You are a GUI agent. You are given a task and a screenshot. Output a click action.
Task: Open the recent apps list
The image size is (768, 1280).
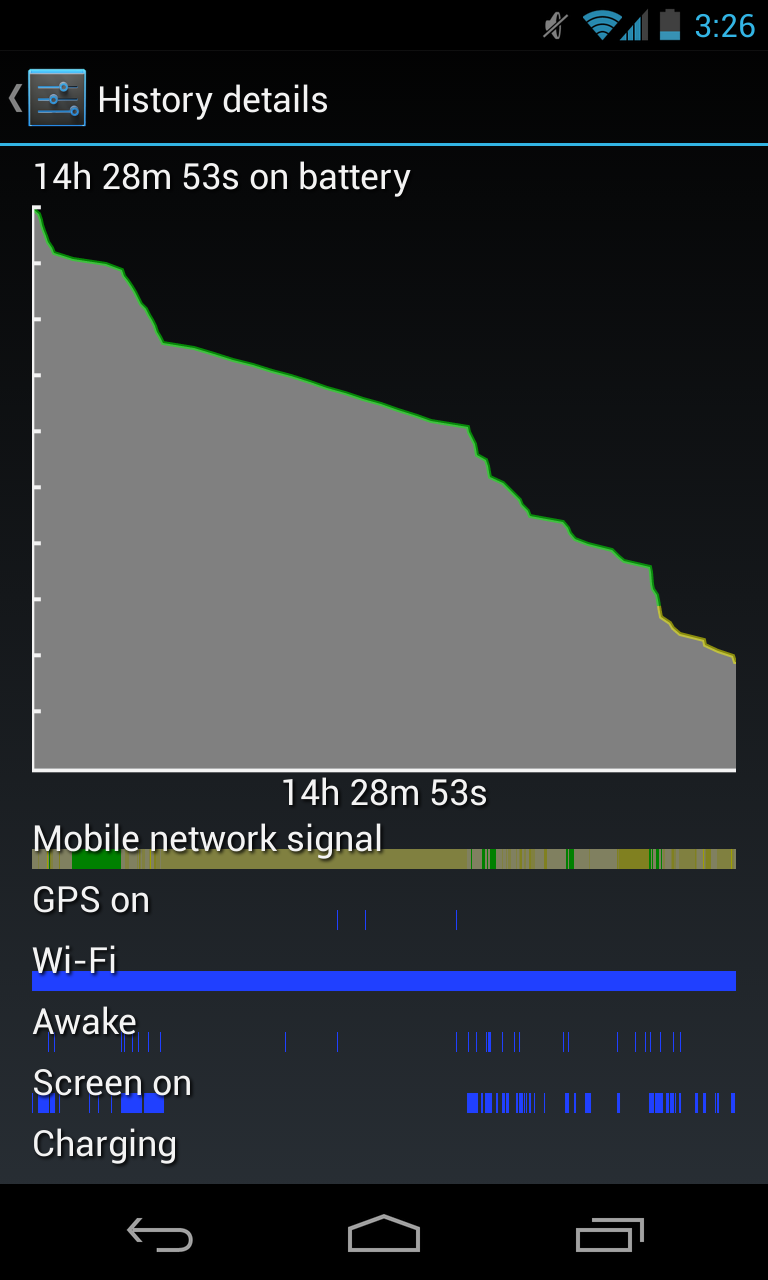(609, 1234)
